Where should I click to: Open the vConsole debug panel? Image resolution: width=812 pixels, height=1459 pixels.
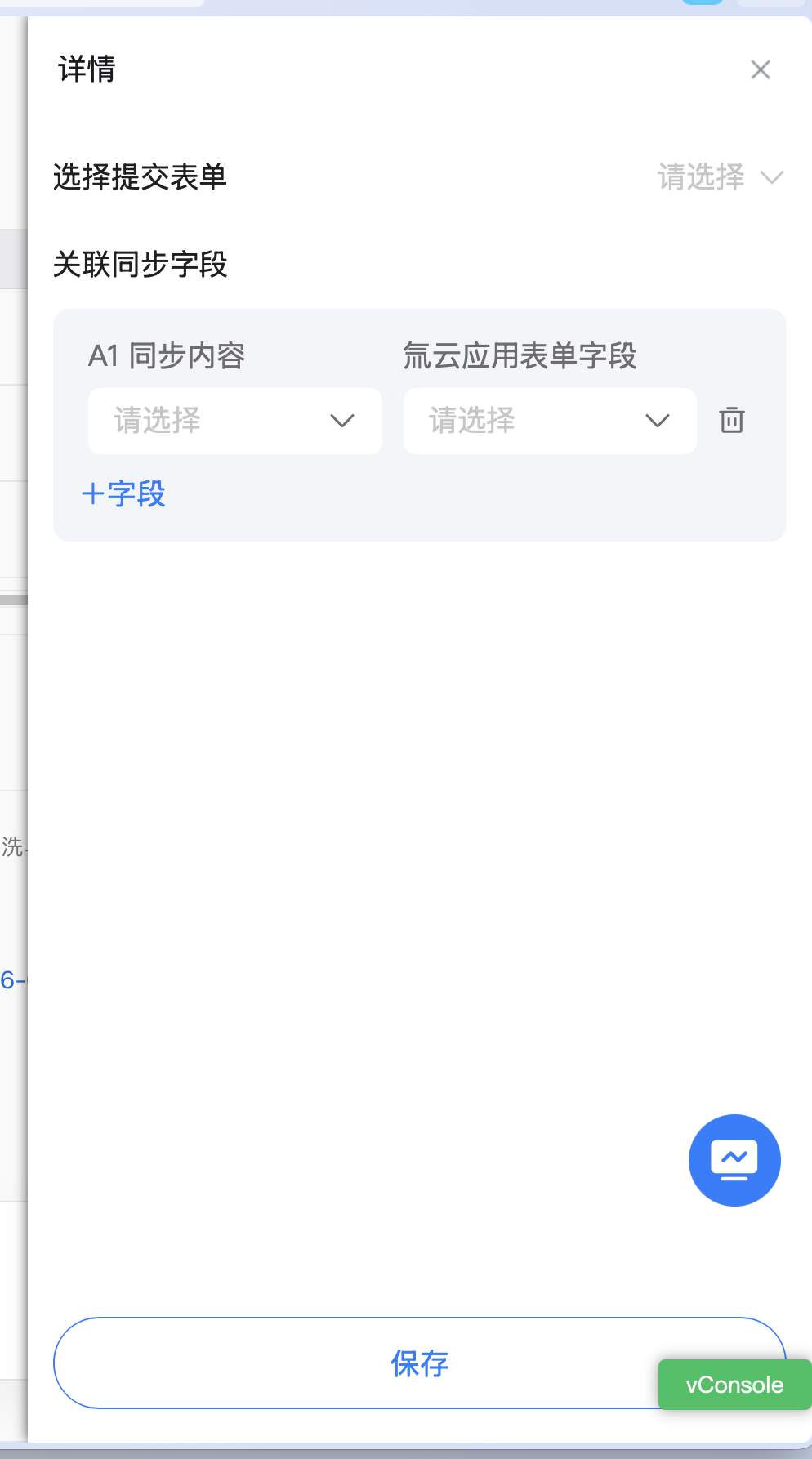734,1385
